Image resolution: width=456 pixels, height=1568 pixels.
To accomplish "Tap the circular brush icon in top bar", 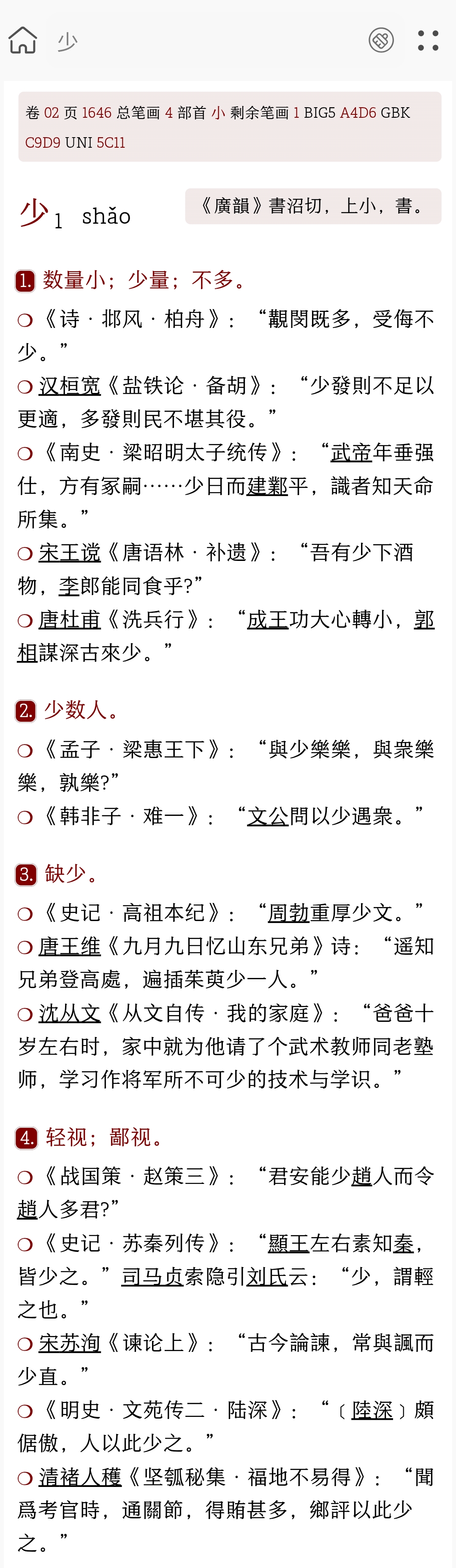I will point(381,41).
